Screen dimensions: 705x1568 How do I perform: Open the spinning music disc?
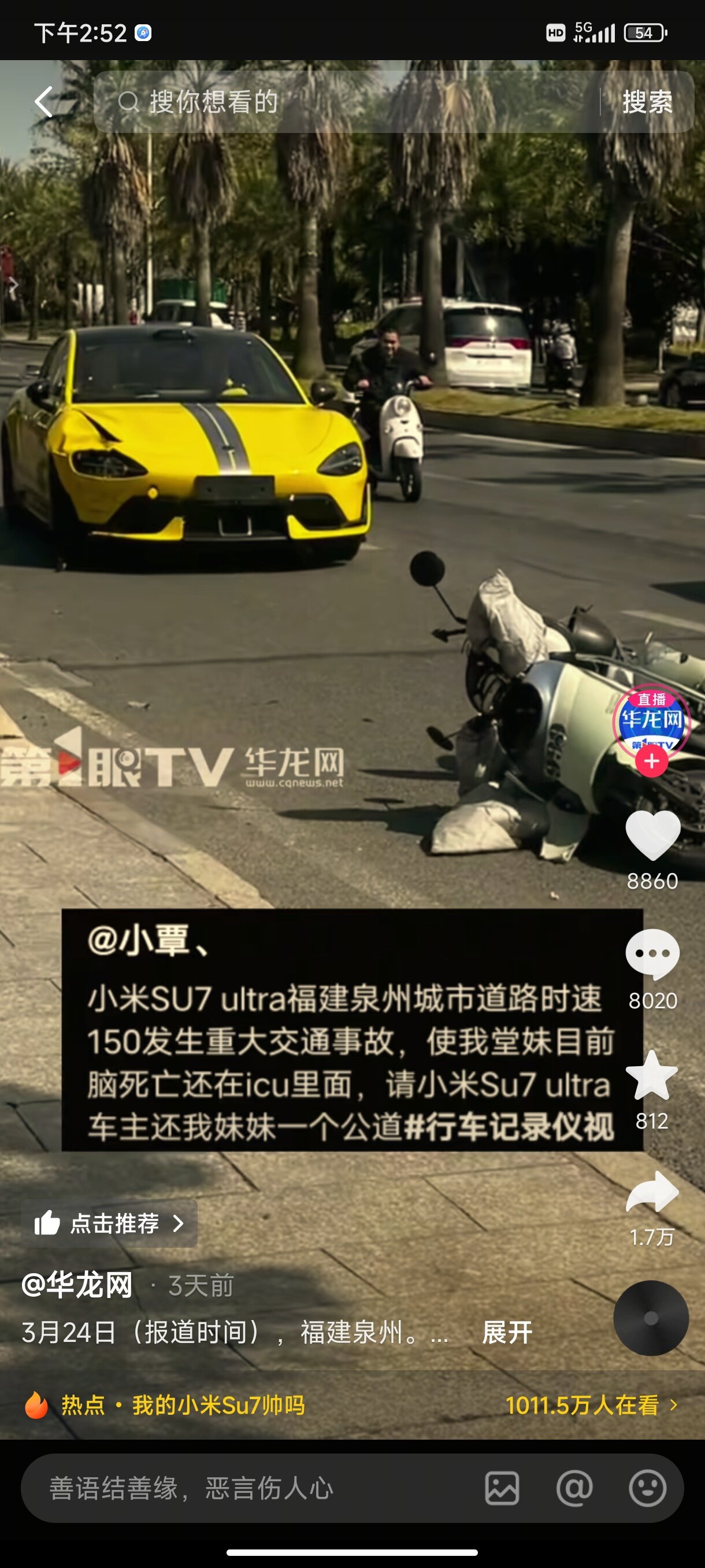tap(651, 1318)
